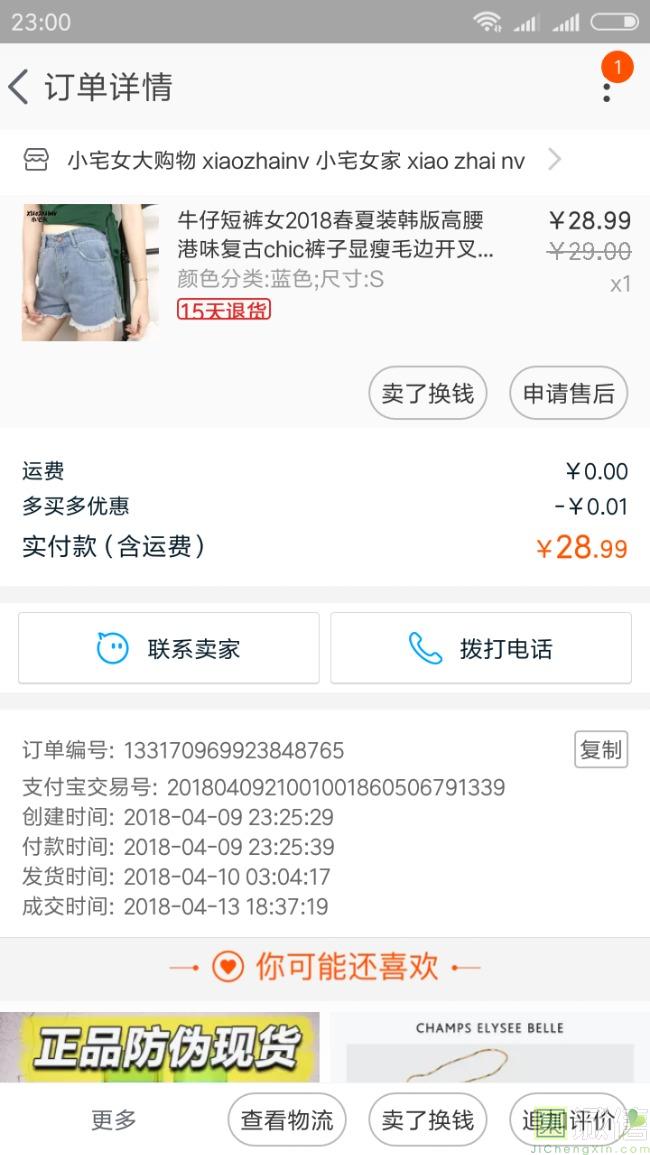Copy the order number with 复制
This screenshot has height=1155, width=650.
pos(601,750)
